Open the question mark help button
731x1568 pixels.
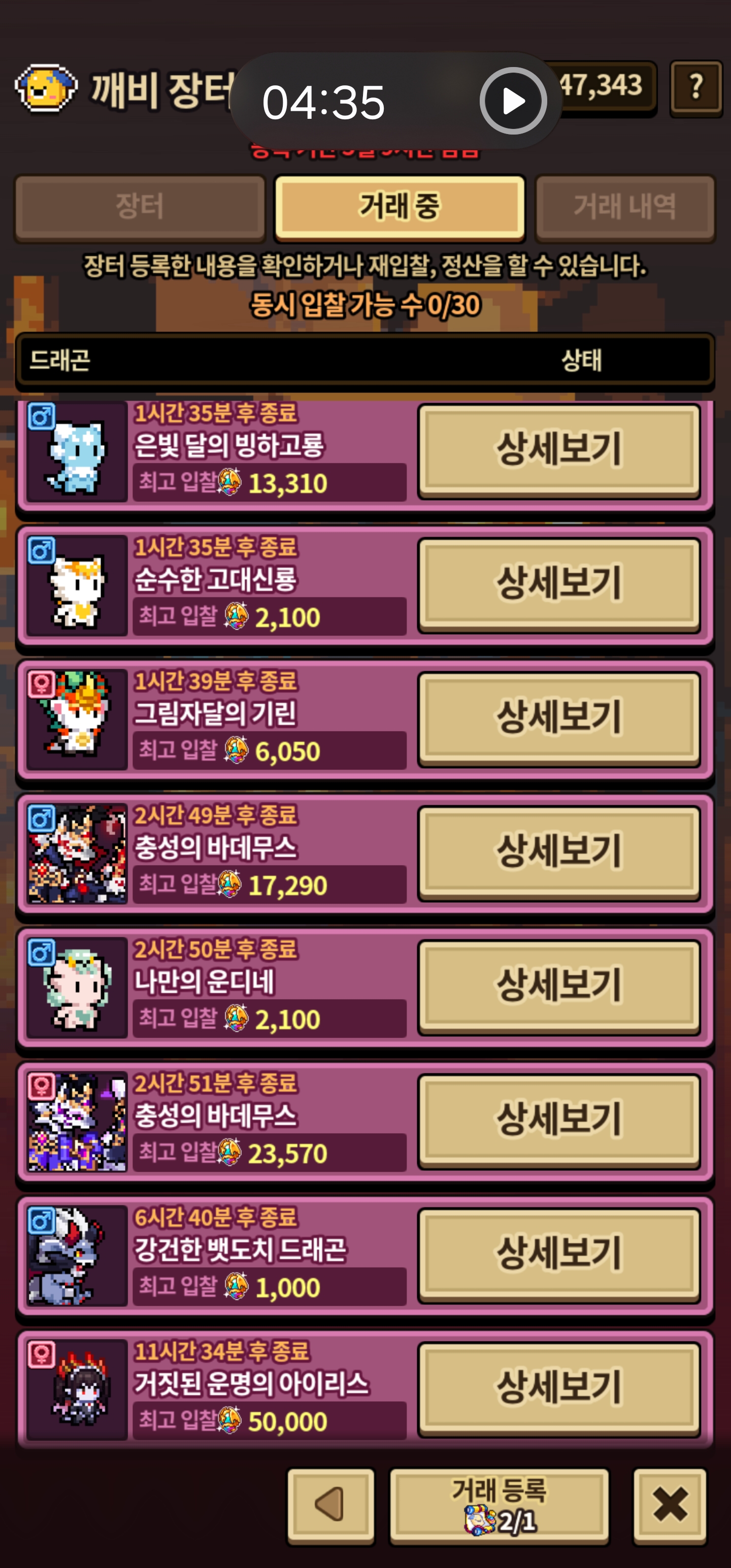click(695, 88)
